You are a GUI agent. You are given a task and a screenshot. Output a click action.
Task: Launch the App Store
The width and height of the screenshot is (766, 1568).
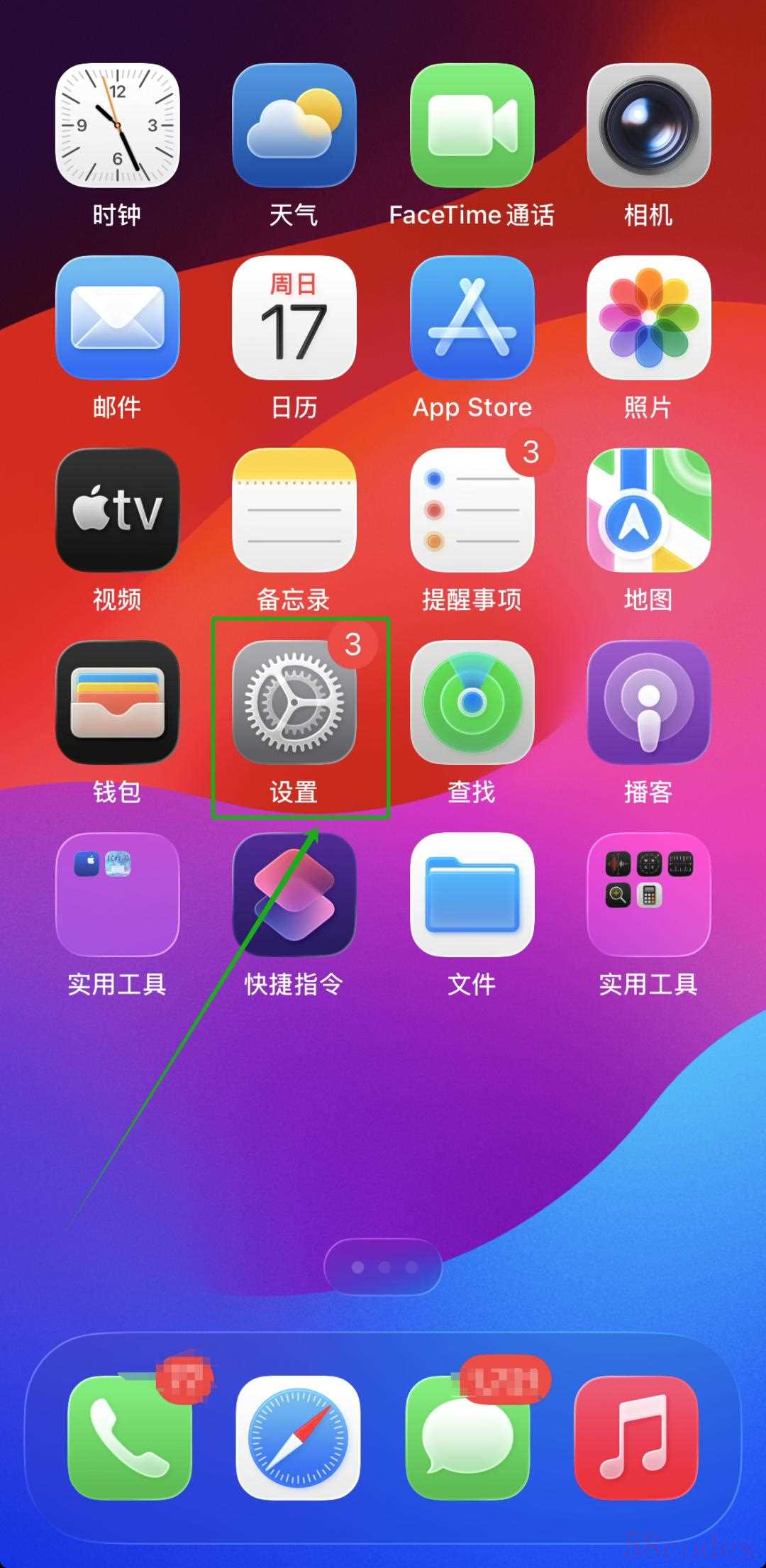pos(472,318)
